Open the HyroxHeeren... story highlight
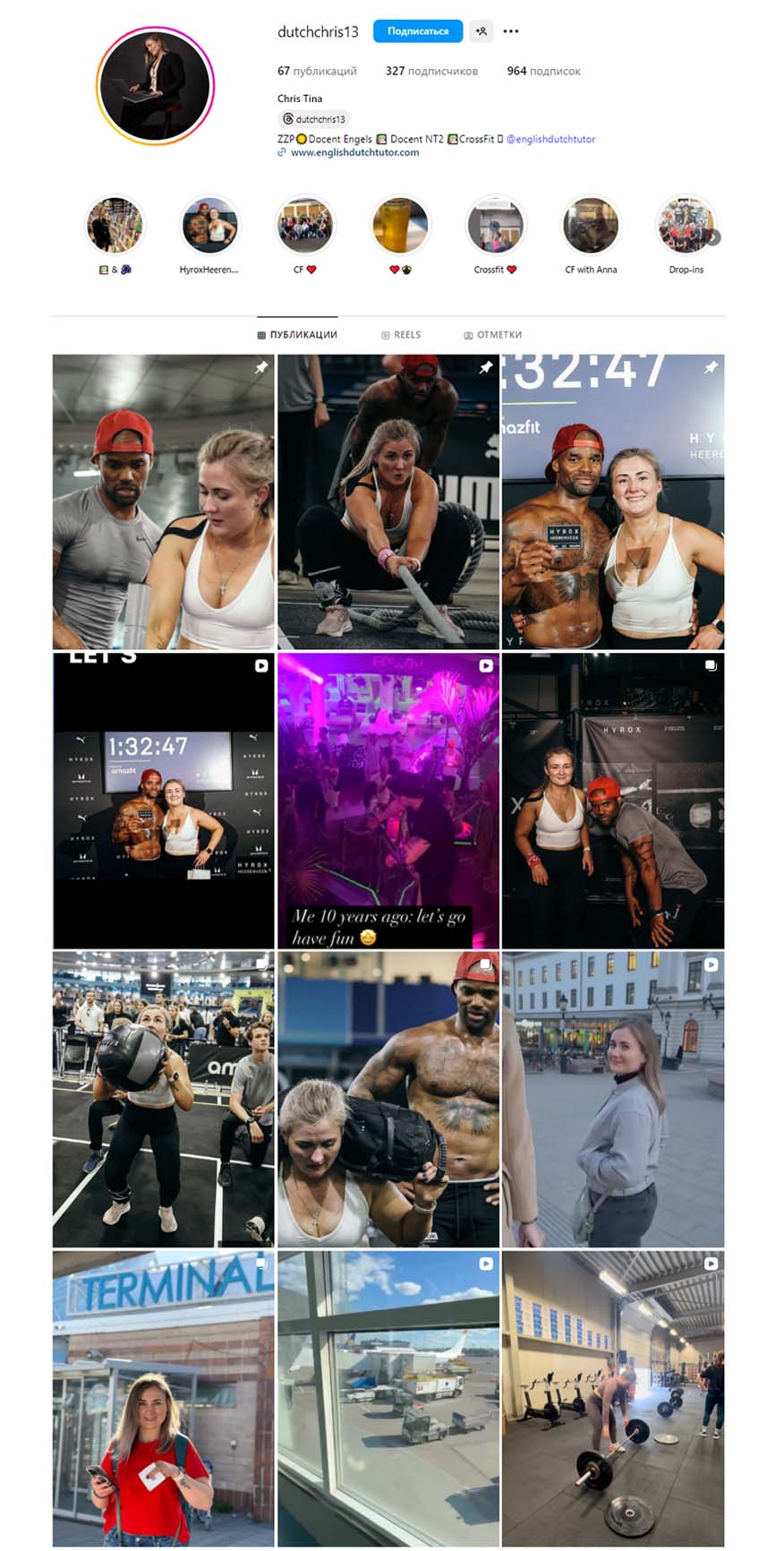 pos(209,226)
